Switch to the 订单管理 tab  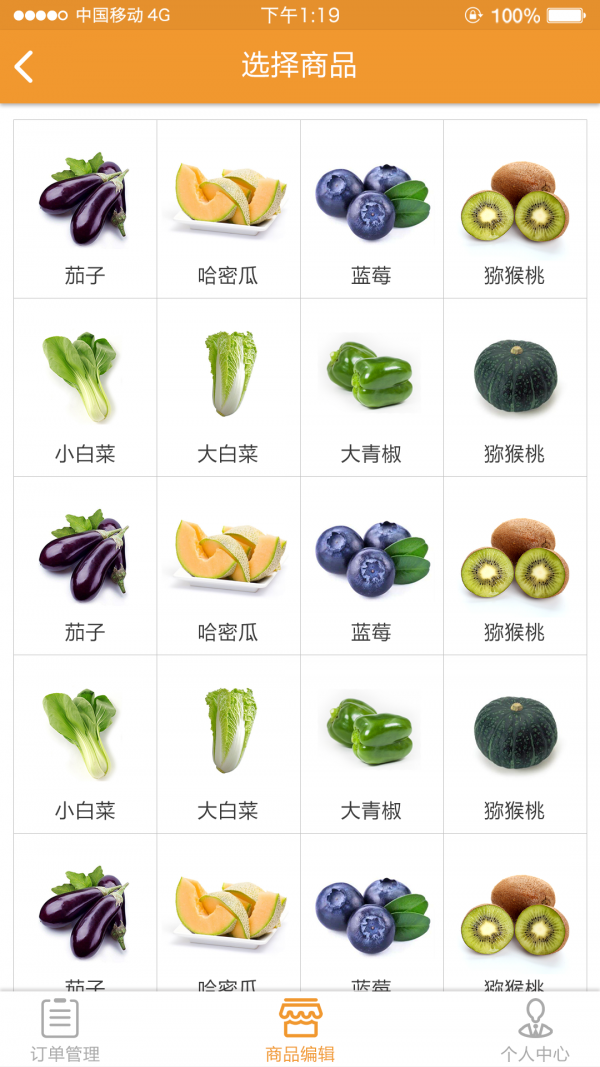click(x=63, y=1029)
